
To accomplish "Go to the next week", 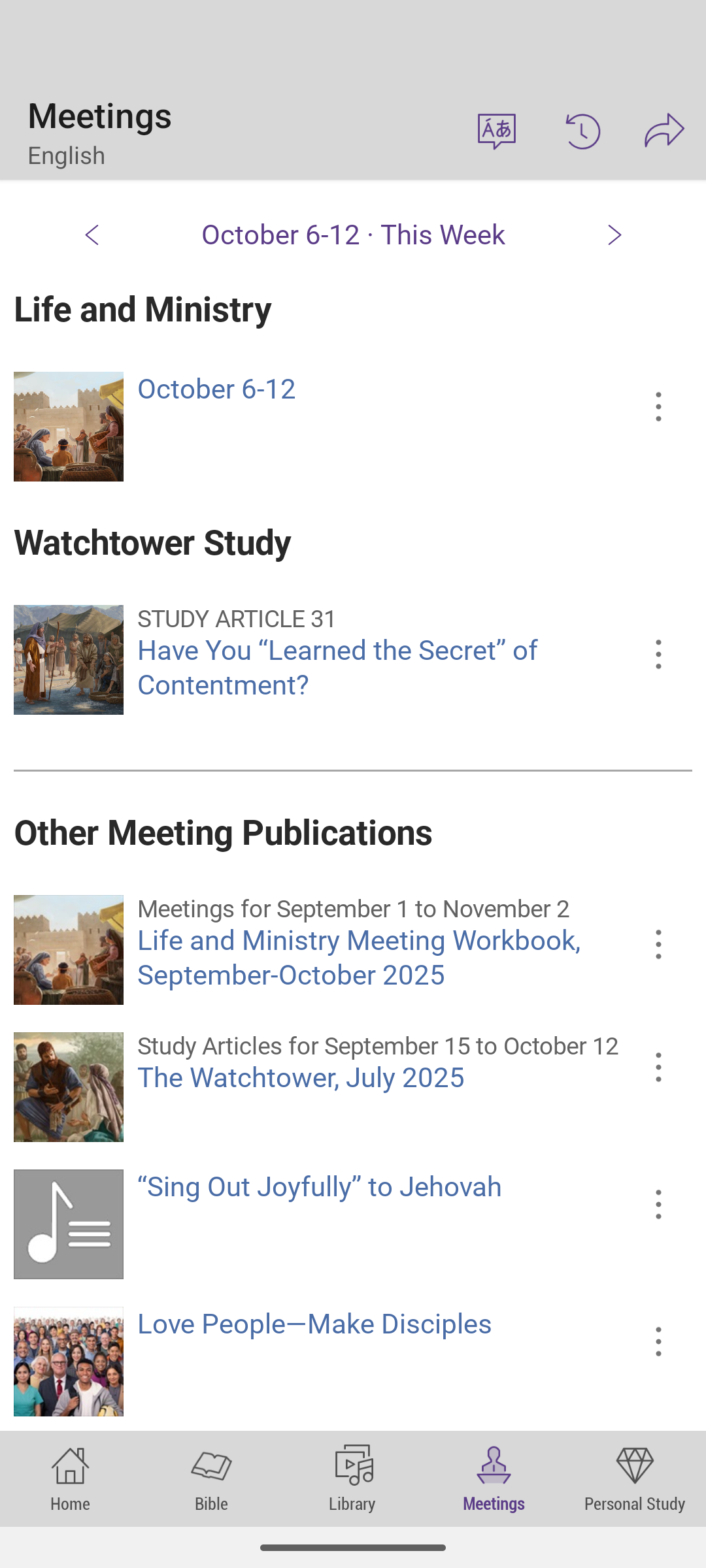I will coord(614,235).
